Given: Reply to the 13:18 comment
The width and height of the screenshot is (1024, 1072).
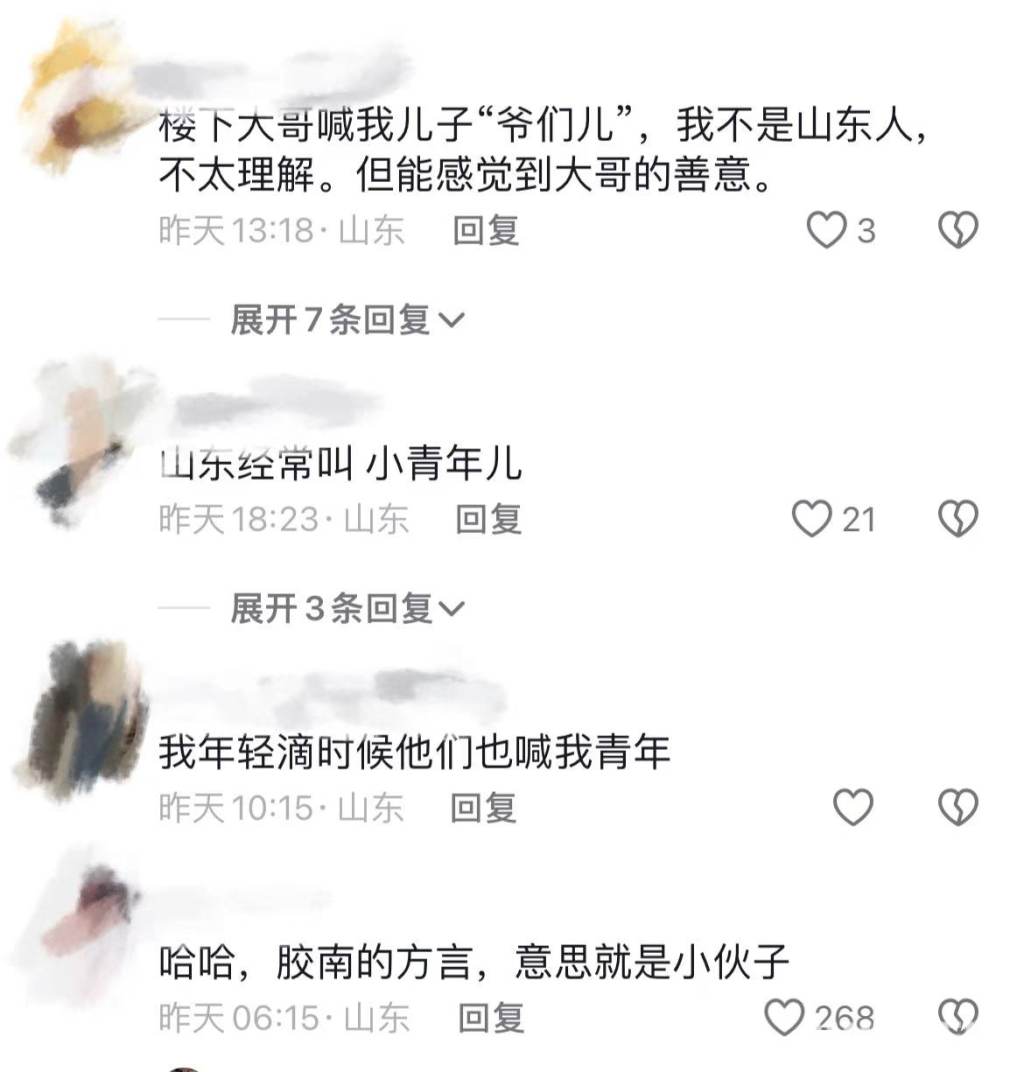Looking at the screenshot, I should coord(486,231).
